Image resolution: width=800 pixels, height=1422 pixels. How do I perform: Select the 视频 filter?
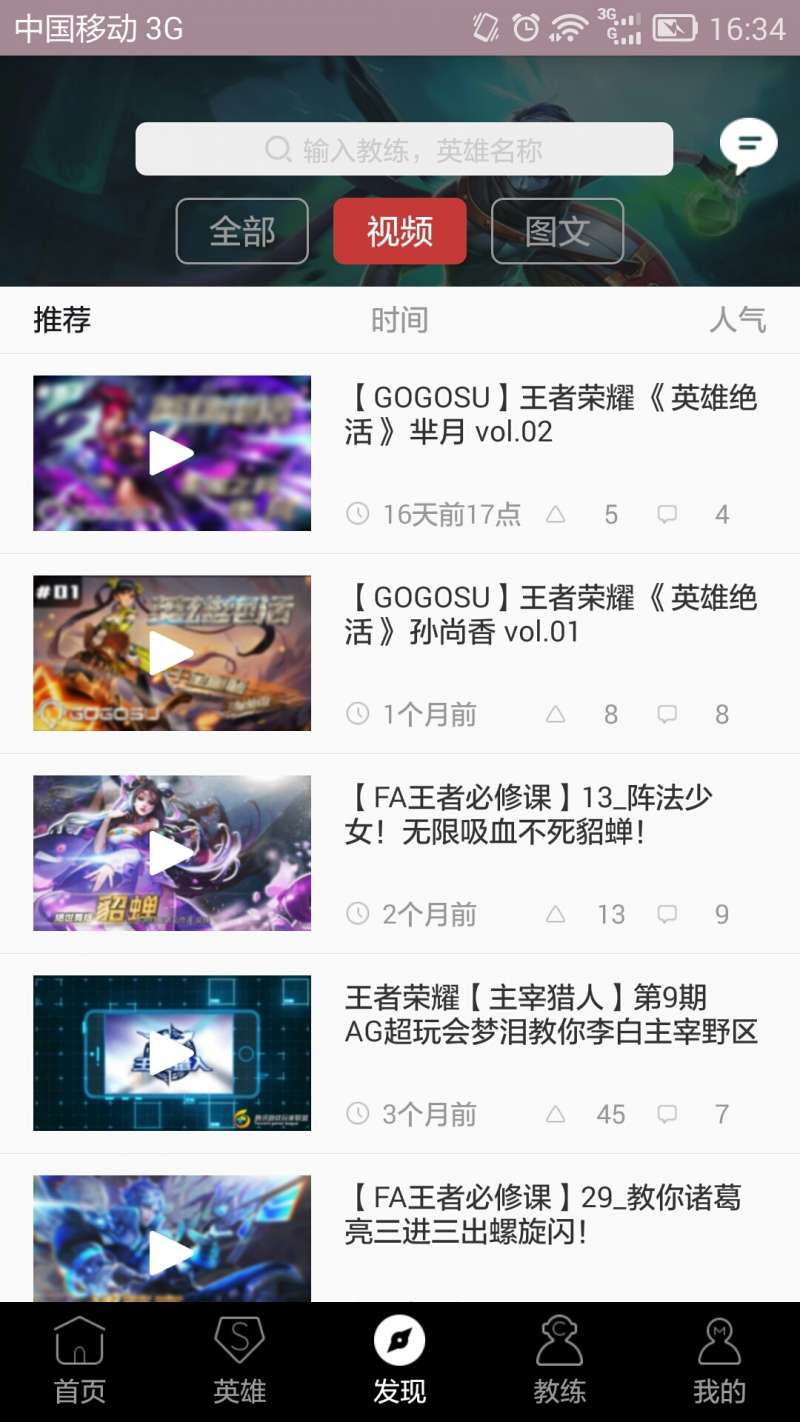[400, 231]
